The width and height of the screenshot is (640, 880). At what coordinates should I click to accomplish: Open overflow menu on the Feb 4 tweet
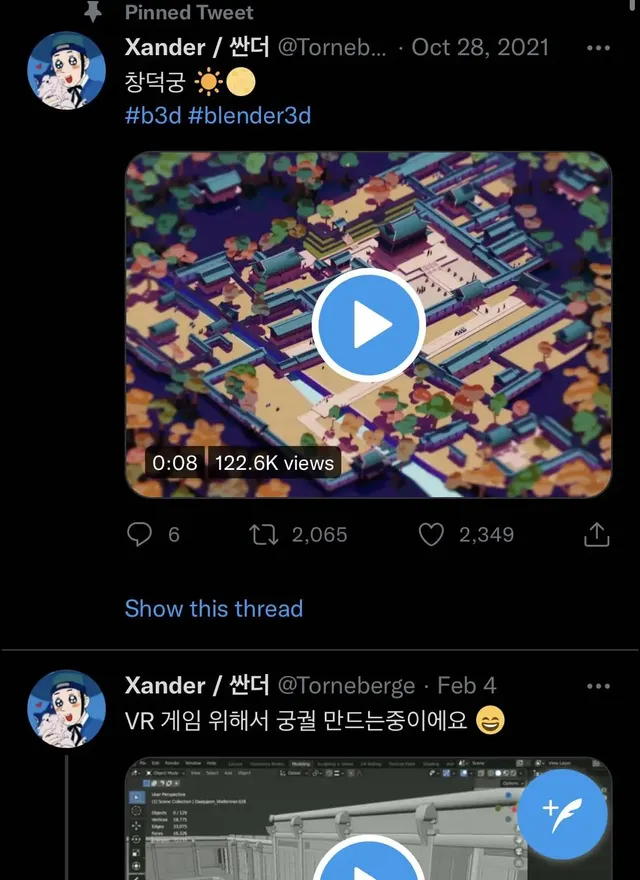(x=598, y=686)
